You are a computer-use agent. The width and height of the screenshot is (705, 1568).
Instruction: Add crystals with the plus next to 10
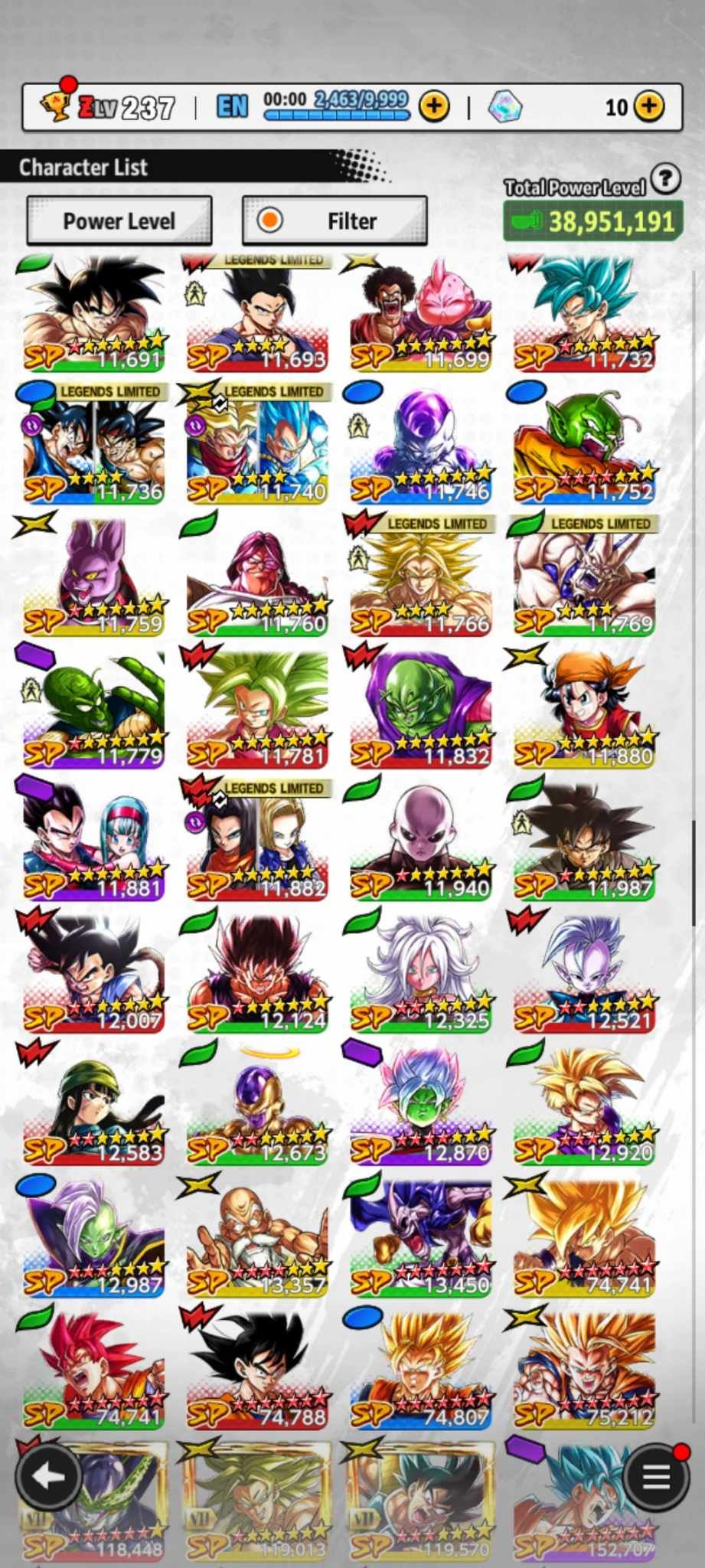pos(649,106)
